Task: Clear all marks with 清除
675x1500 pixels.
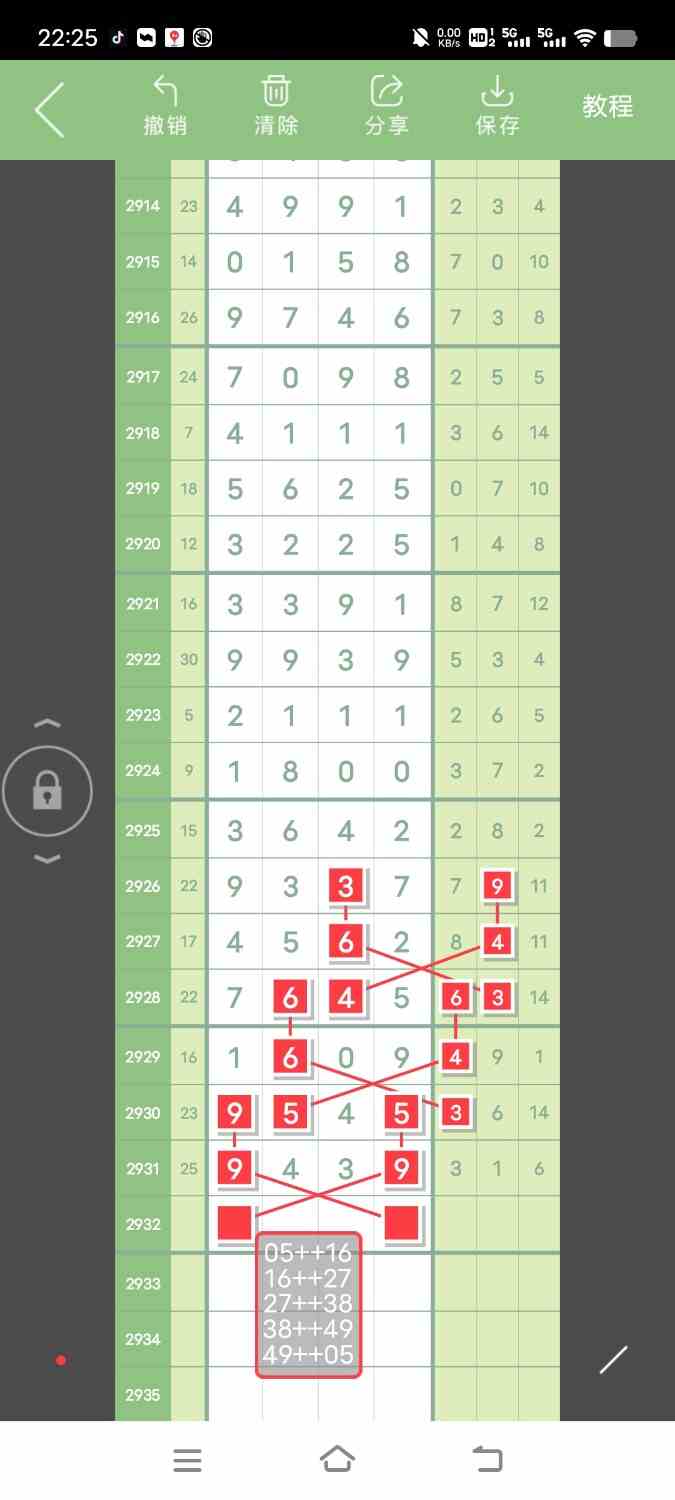Action: pos(276,106)
